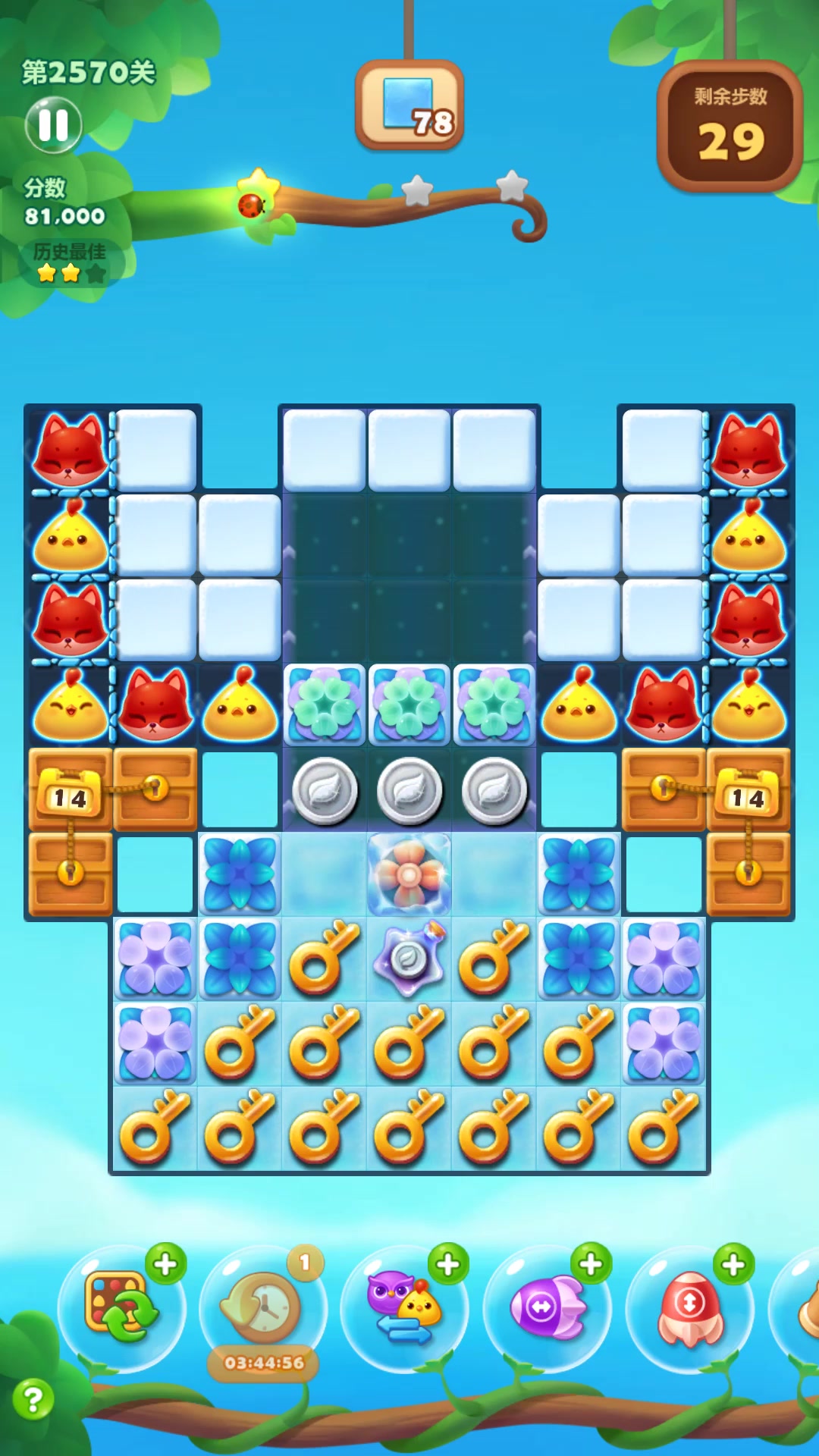Pause the game
Image resolution: width=819 pixels, height=1456 pixels.
tap(53, 125)
